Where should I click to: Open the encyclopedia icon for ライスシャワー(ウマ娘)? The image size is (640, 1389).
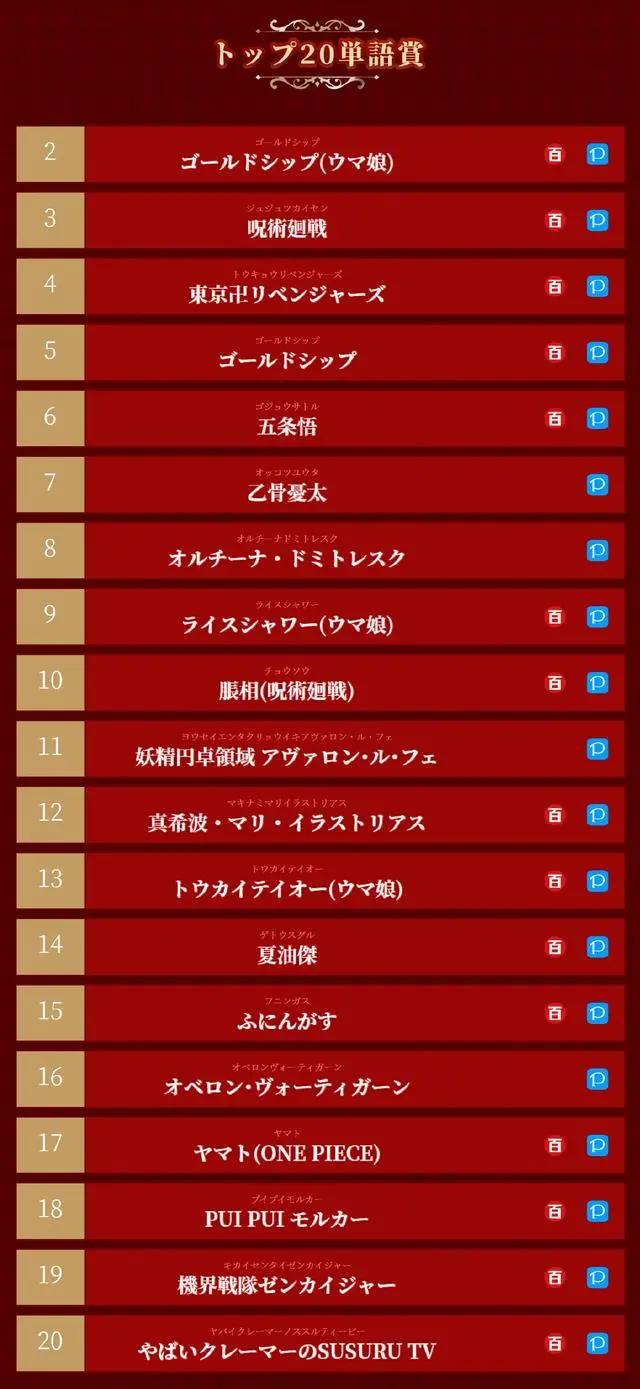[555, 616]
